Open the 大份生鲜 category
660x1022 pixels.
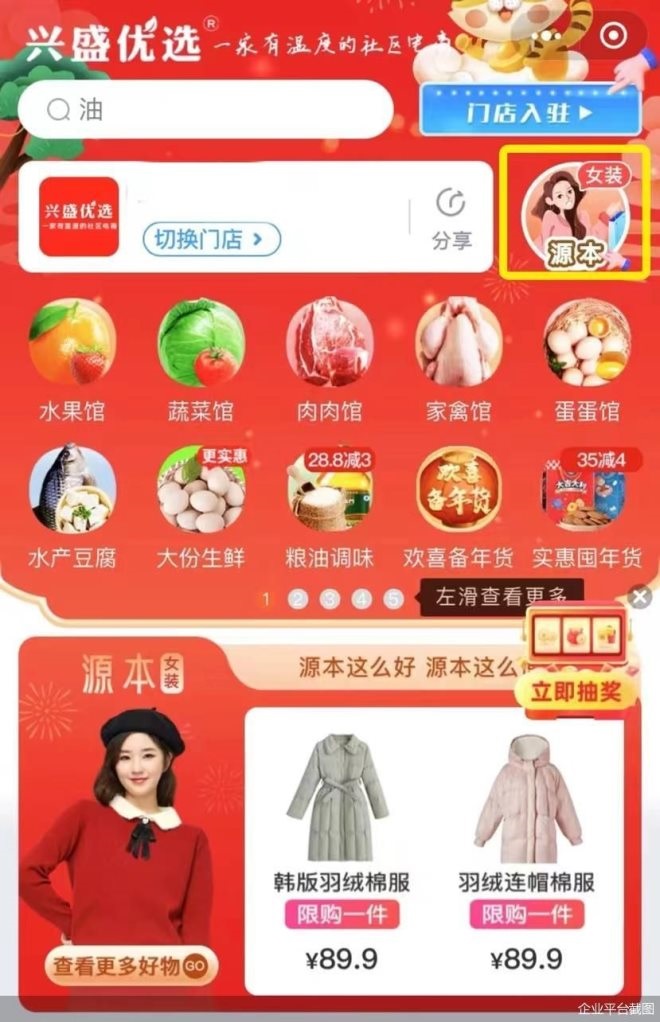(201, 507)
